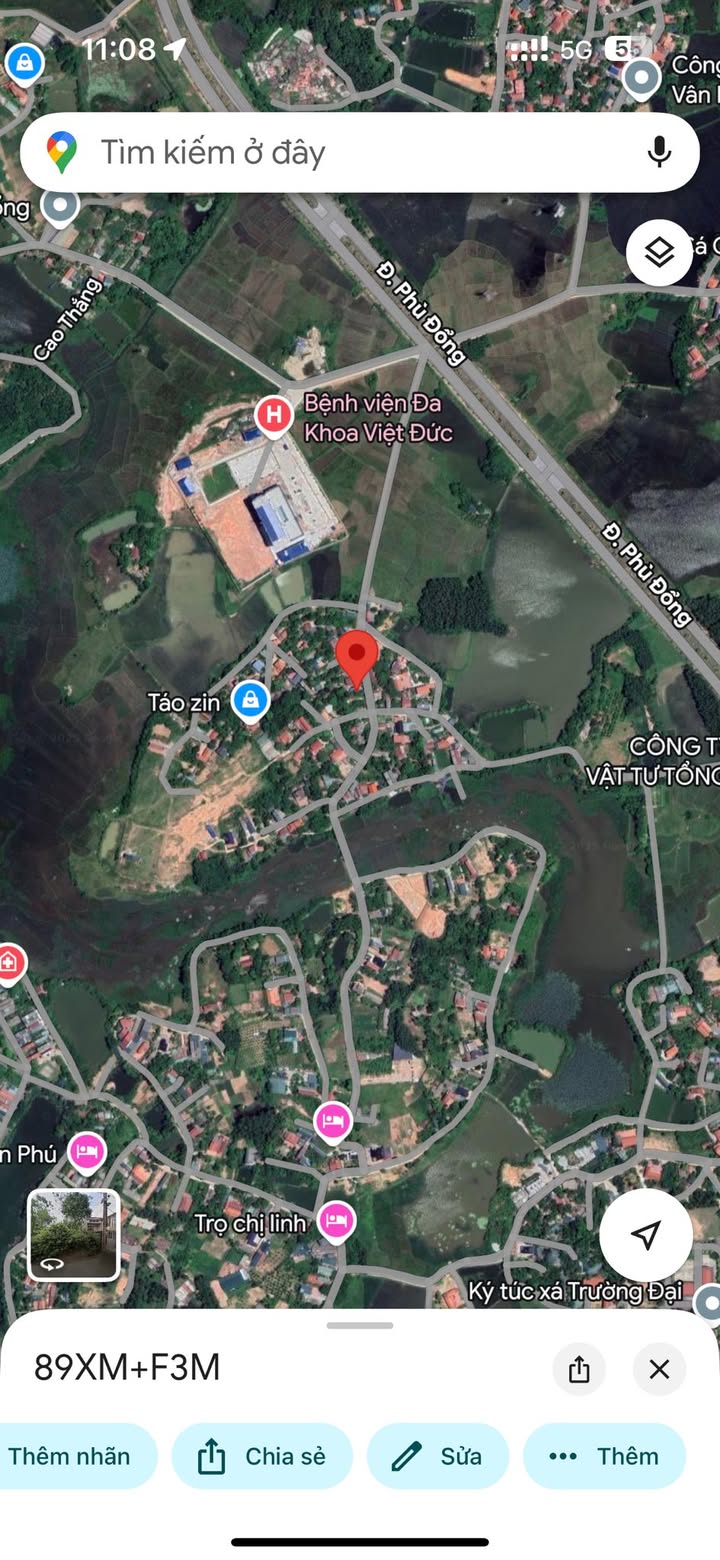Open the Street View thumbnail
The image size is (720, 1560).
(x=73, y=1234)
